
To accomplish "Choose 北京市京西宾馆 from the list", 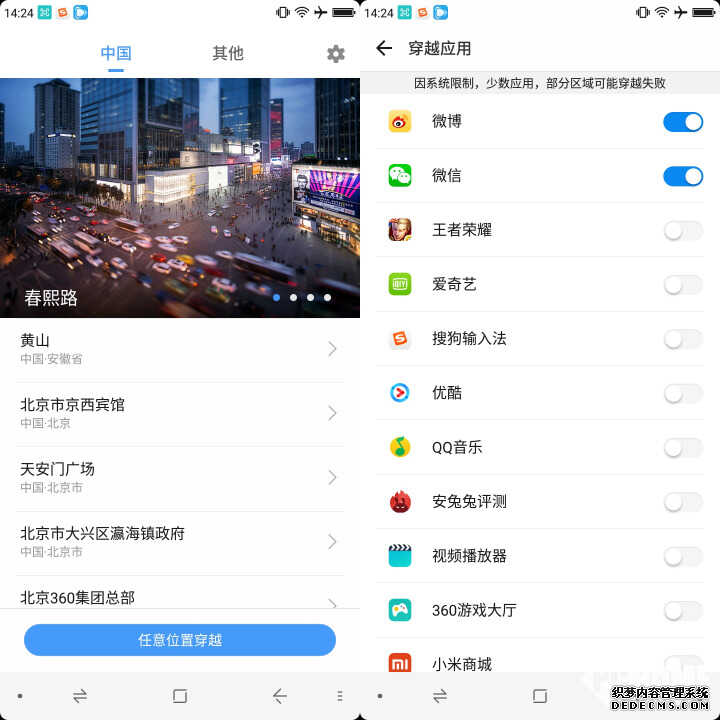I will click(x=180, y=413).
